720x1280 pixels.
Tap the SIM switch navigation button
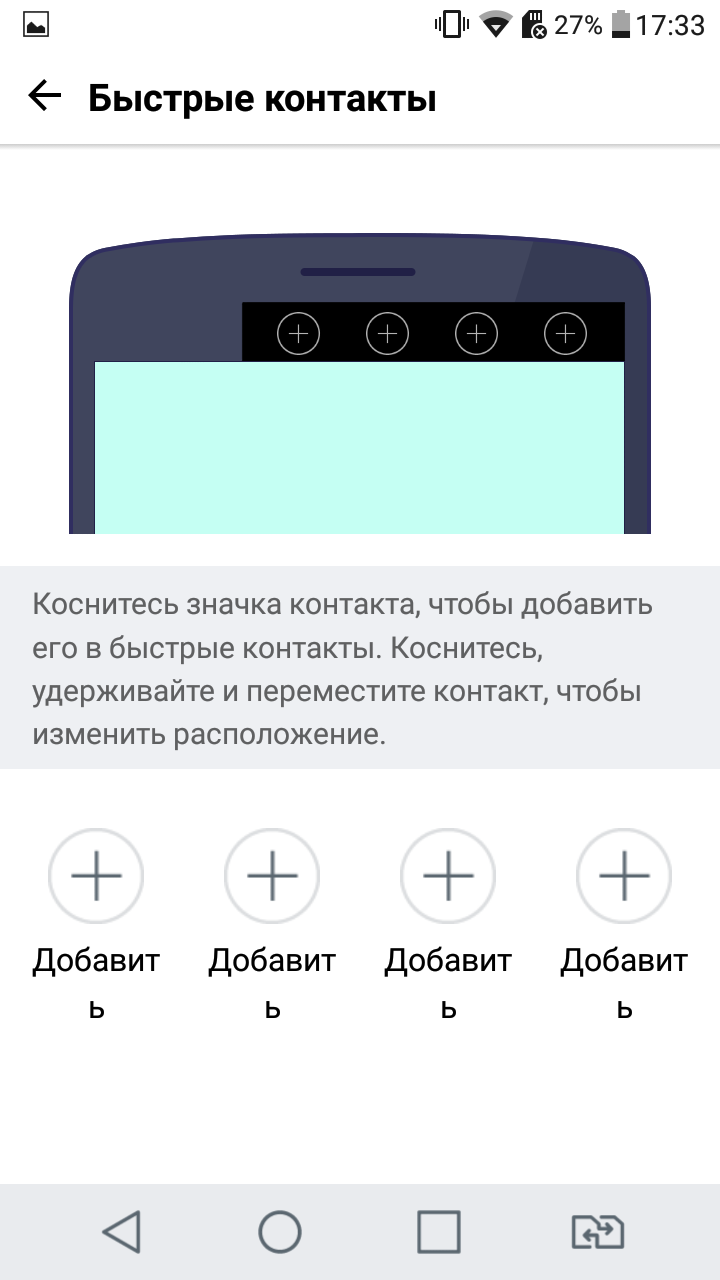(x=598, y=1232)
